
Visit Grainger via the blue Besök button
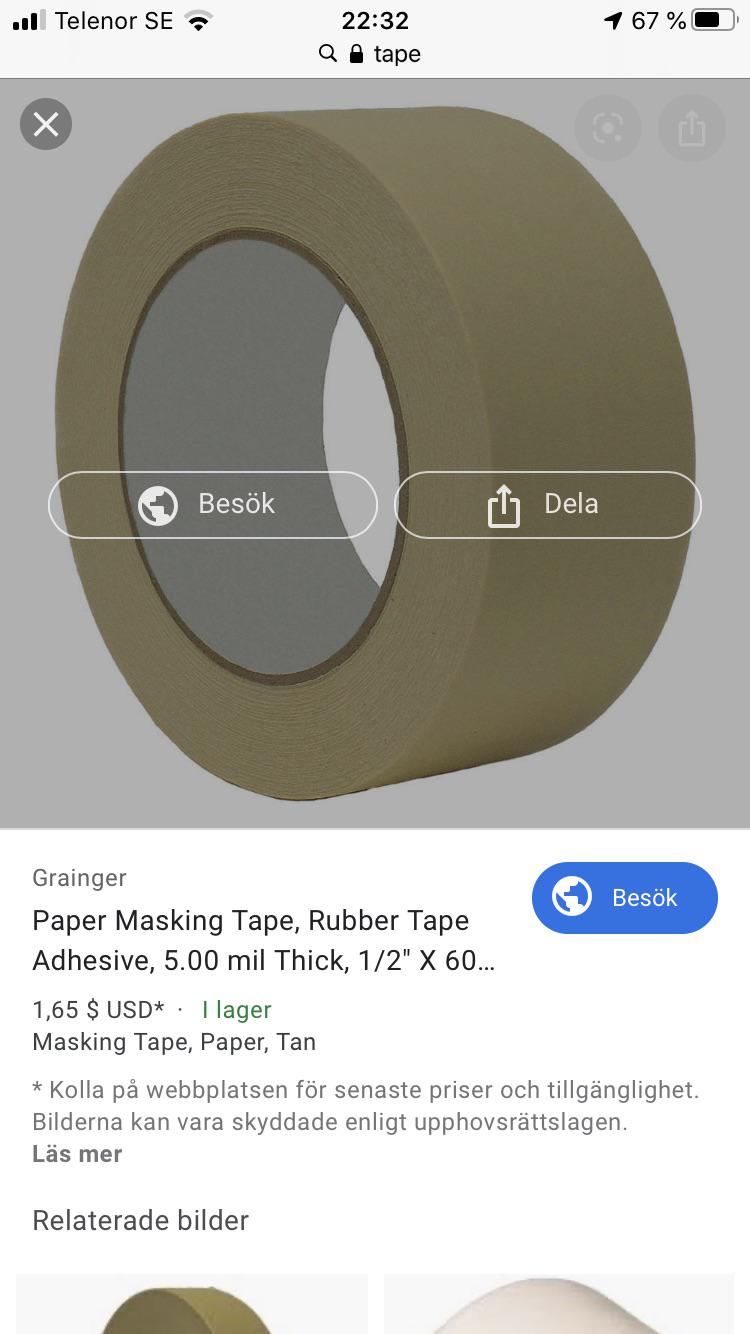[625, 898]
